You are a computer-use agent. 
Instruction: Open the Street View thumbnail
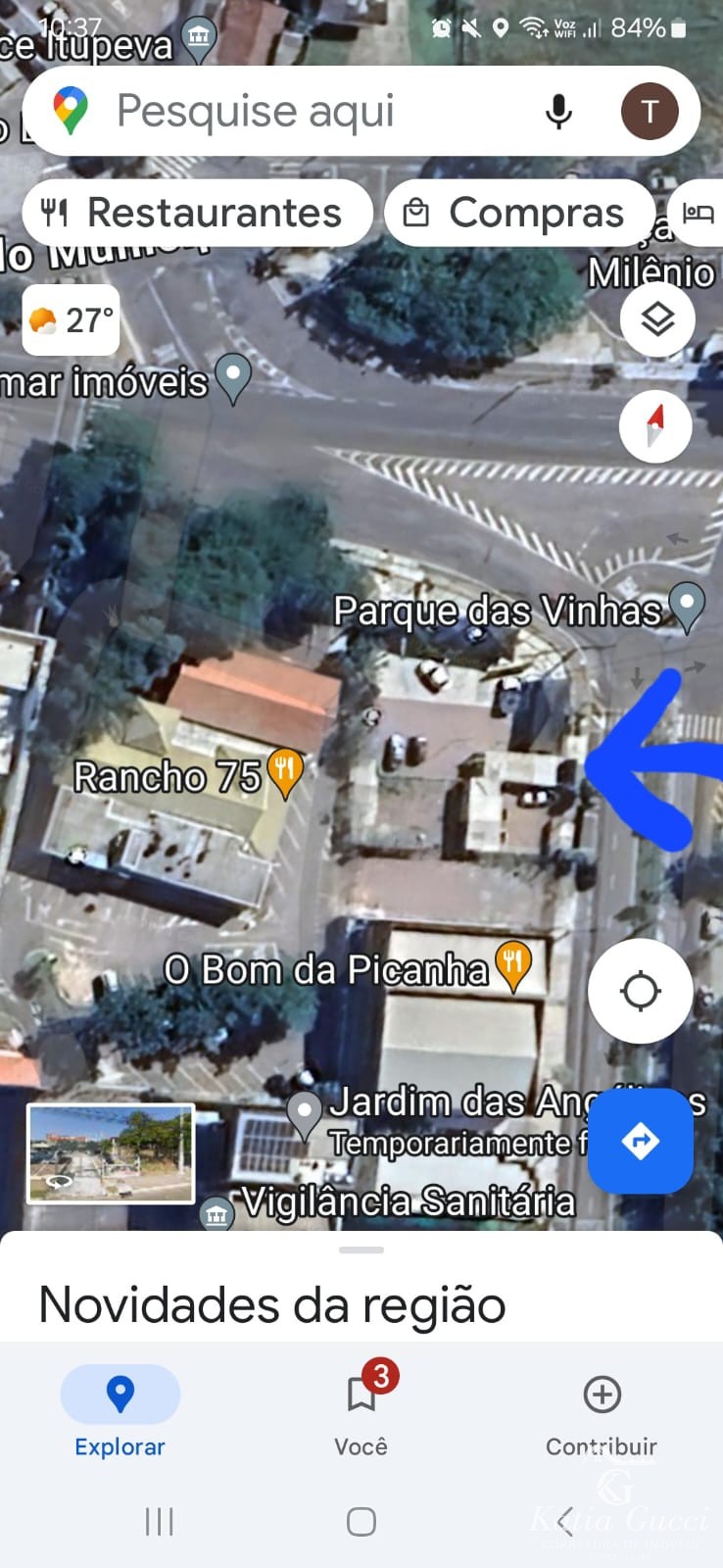pos(111,1153)
